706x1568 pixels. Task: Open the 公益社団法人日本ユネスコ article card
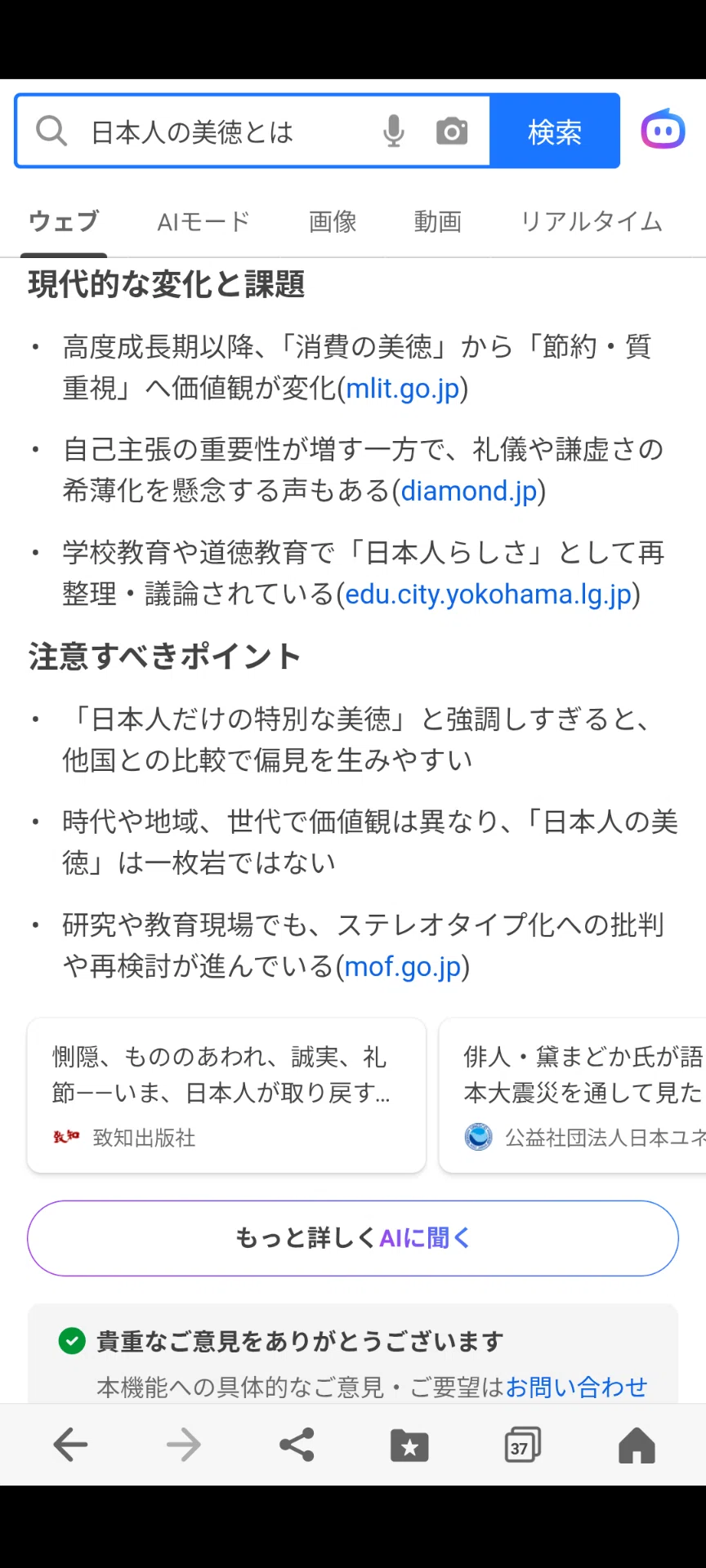tap(573, 1095)
